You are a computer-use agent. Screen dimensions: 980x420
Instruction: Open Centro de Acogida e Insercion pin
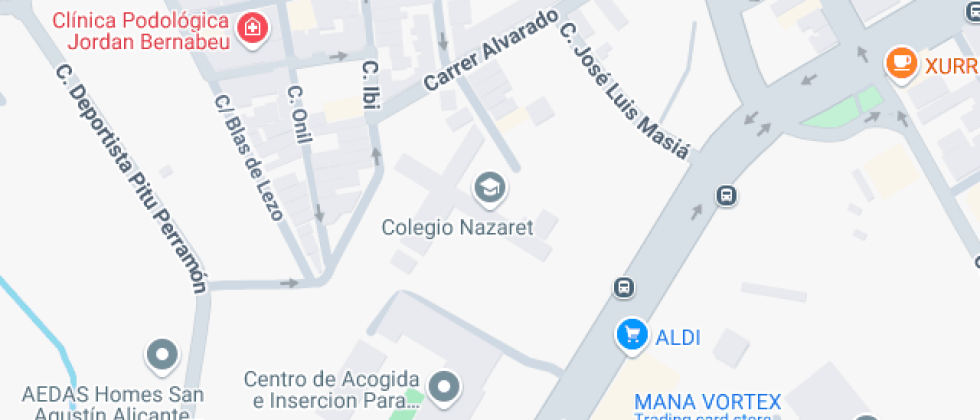tap(444, 387)
